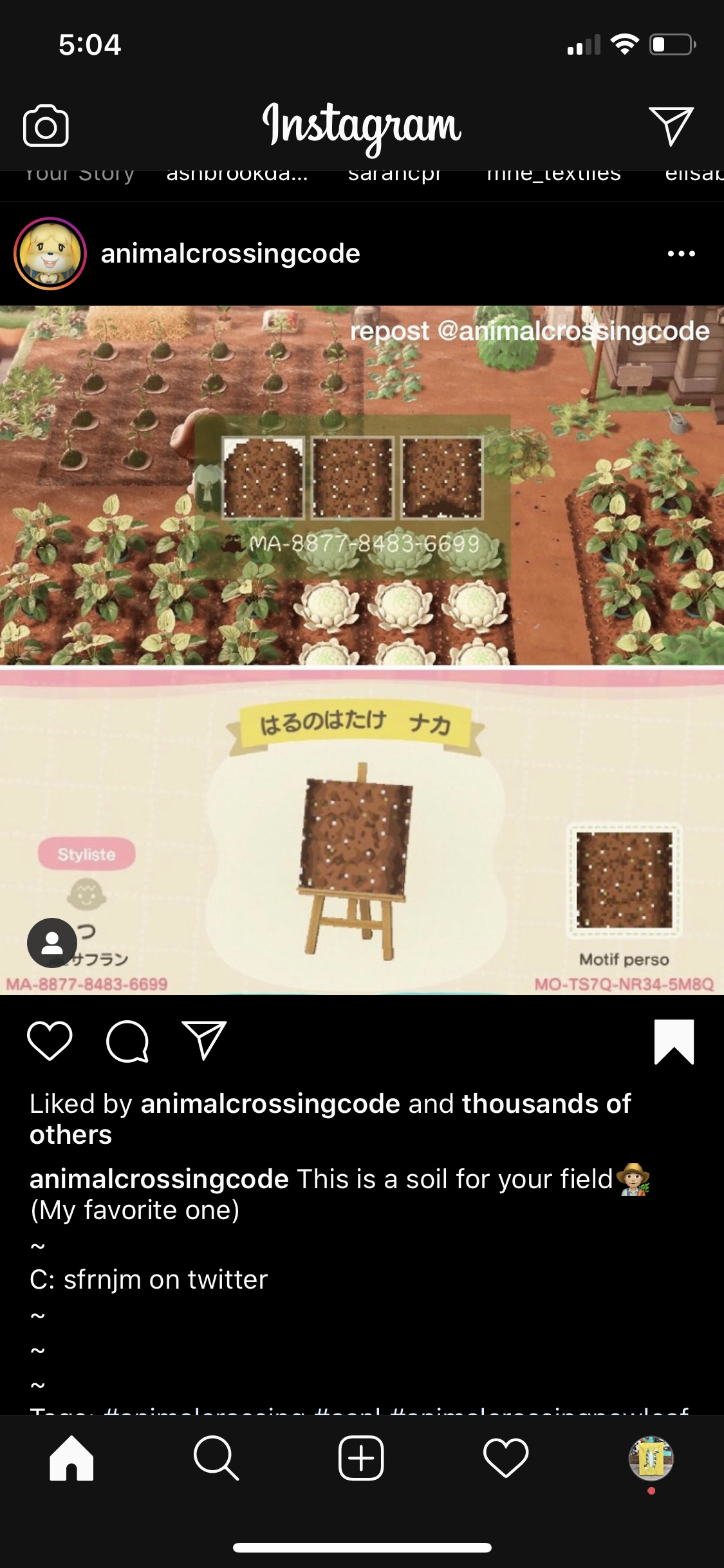Open animalcrossingcode profile from post header

pos(230,254)
